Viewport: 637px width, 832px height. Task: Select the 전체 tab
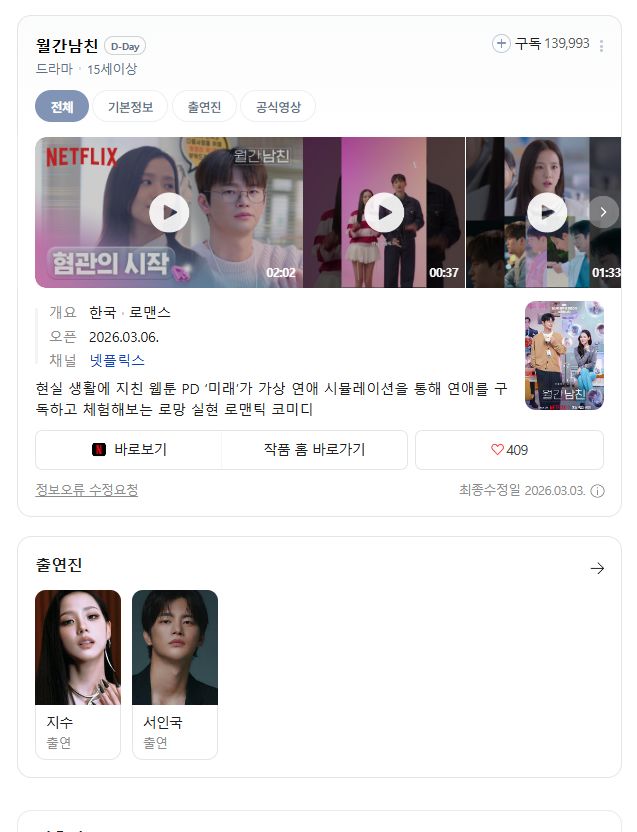point(62,107)
